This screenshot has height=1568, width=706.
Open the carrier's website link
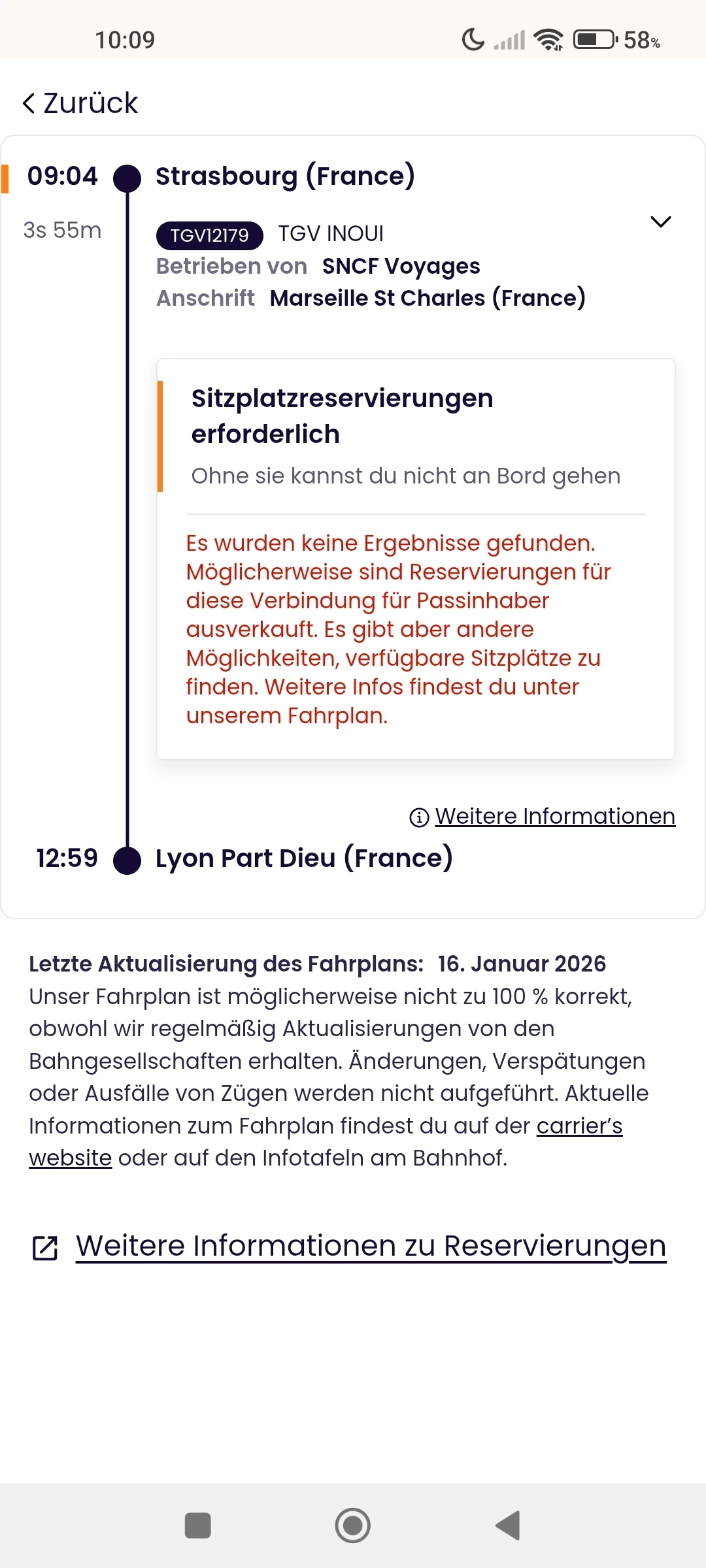pyautogui.click(x=579, y=1126)
